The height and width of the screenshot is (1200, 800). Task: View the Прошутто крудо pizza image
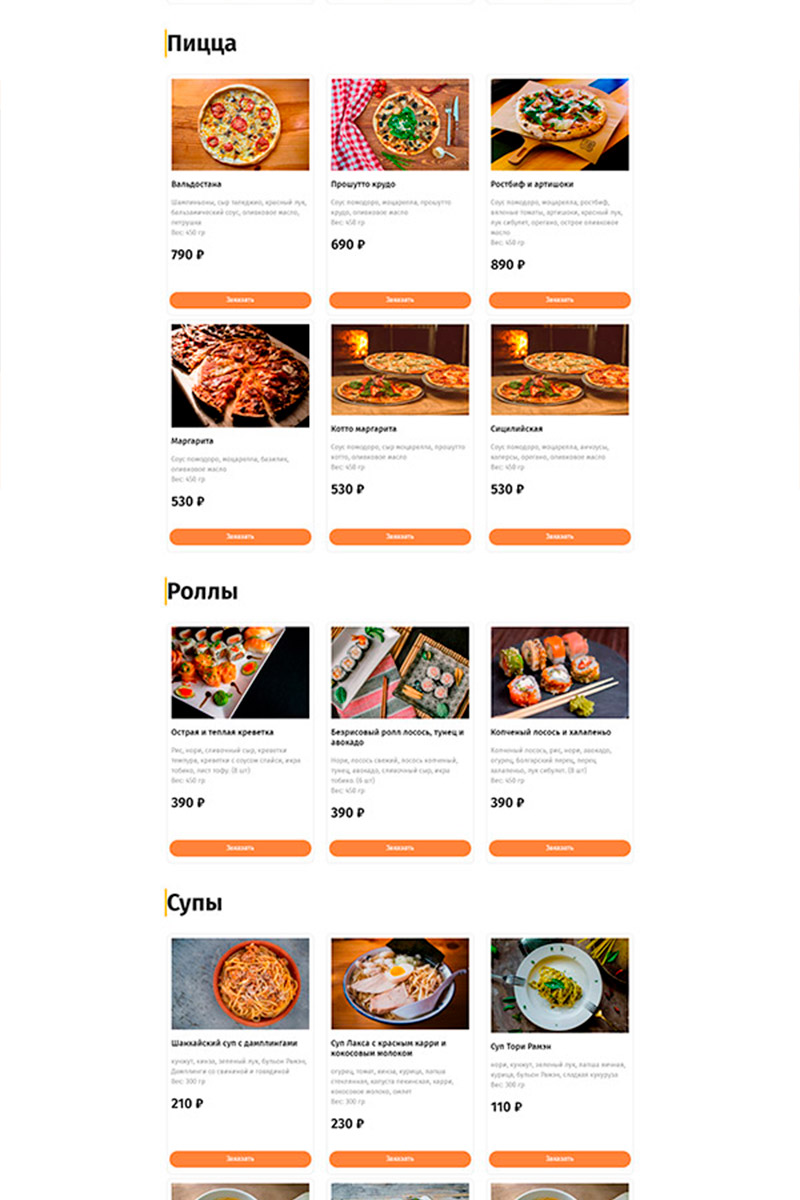click(400, 125)
